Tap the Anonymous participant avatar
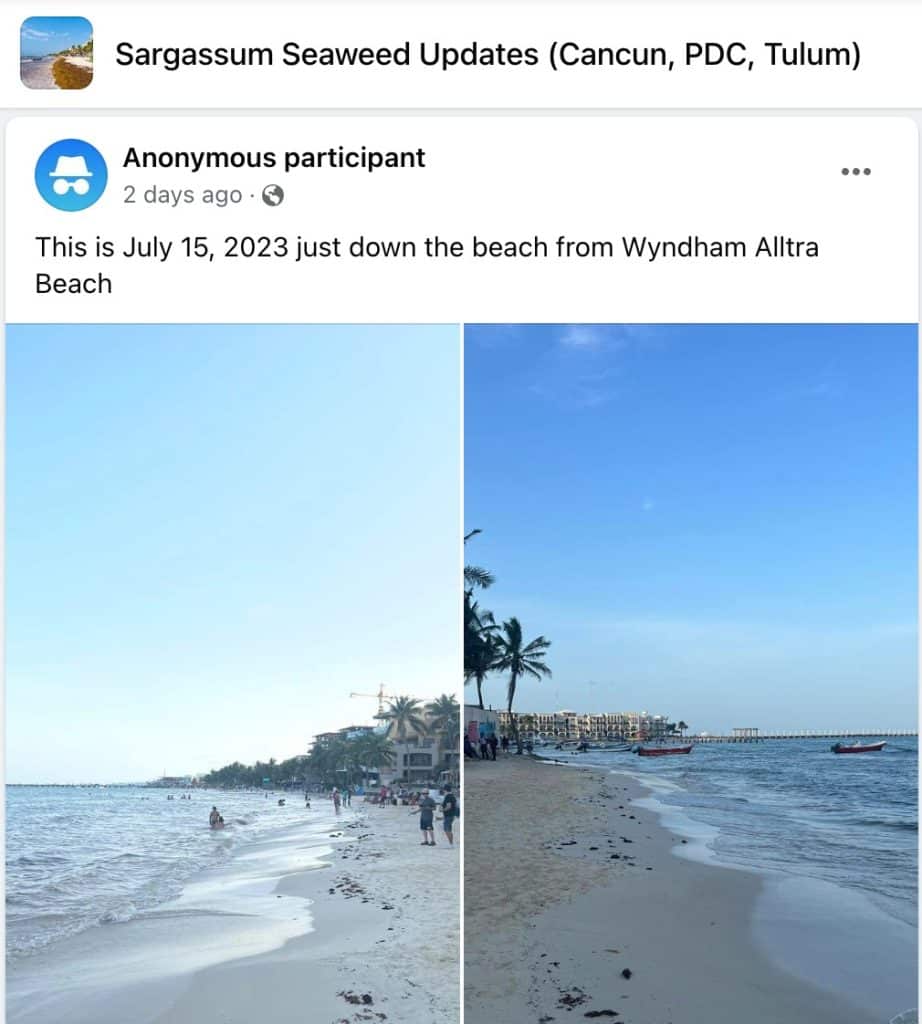This screenshot has height=1024, width=922. [x=71, y=175]
